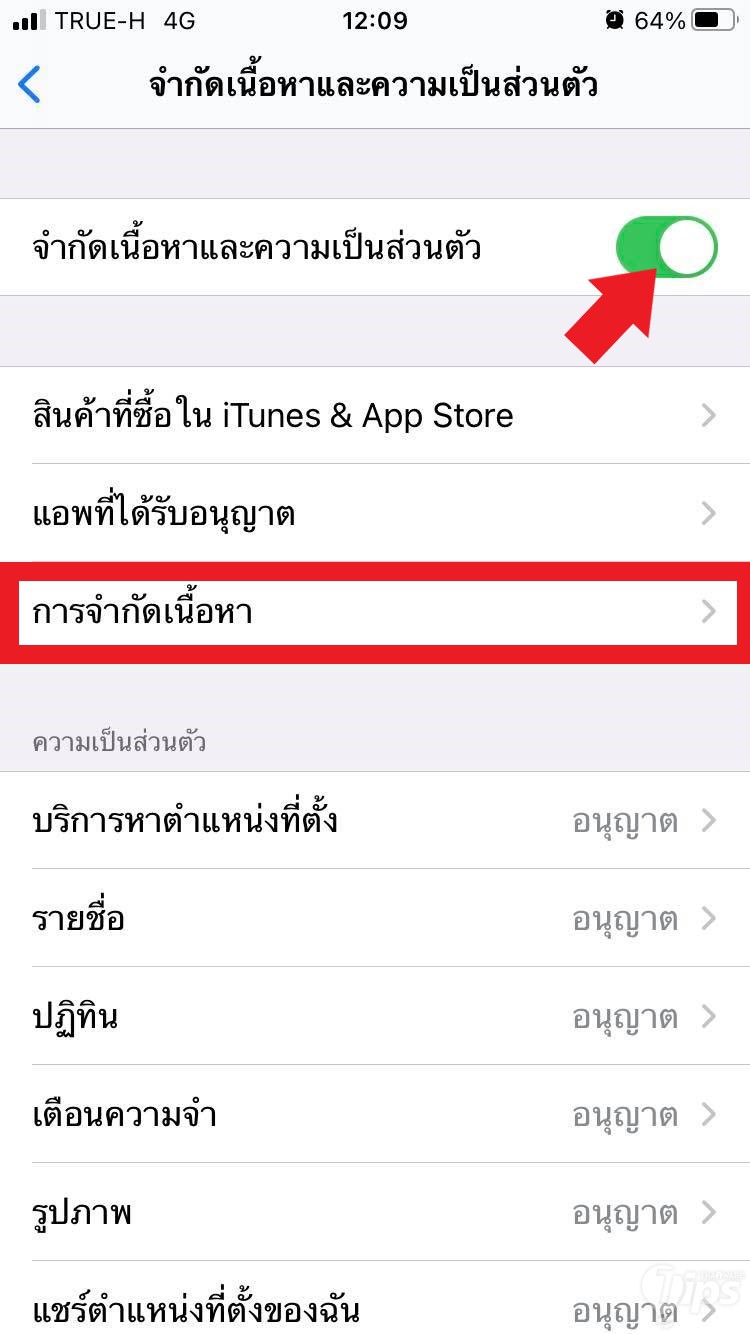Tap the เตือนความจำ row
This screenshot has width=750, height=1334.
point(375,1114)
